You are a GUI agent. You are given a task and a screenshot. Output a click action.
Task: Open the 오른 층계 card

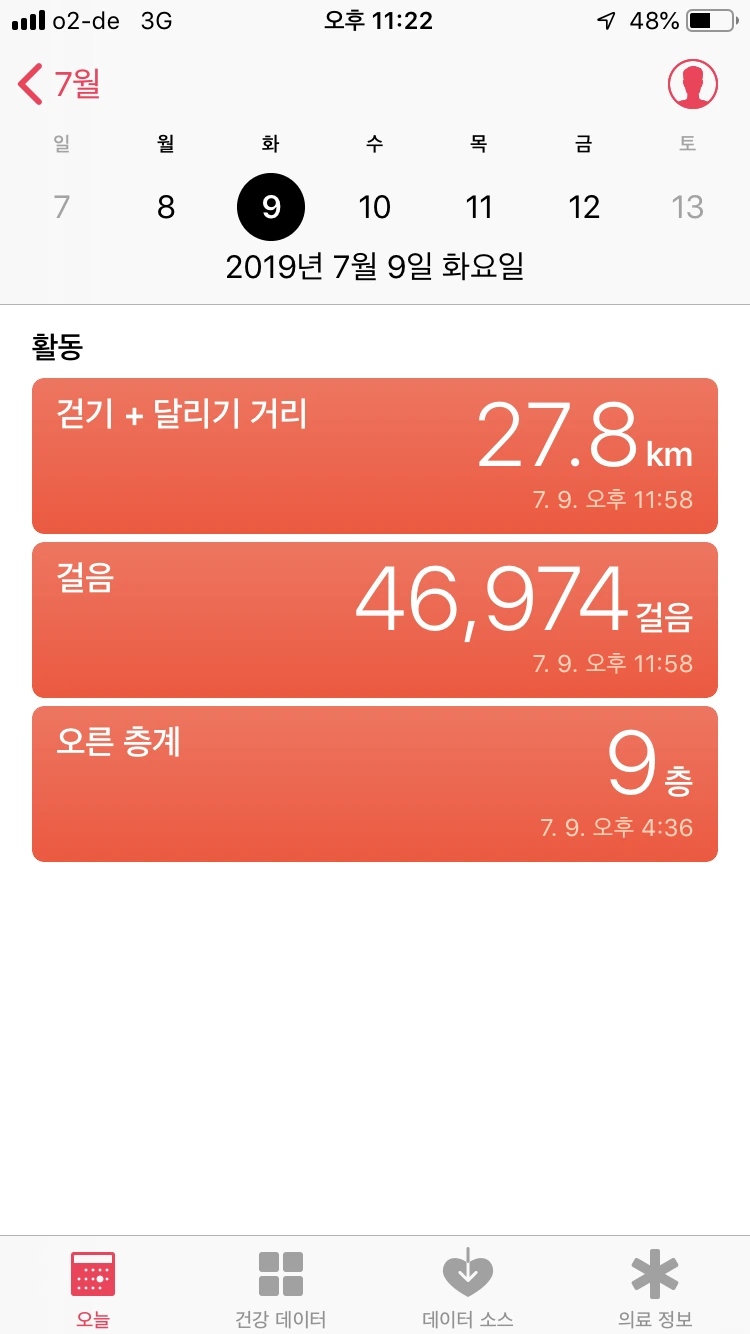[375, 784]
